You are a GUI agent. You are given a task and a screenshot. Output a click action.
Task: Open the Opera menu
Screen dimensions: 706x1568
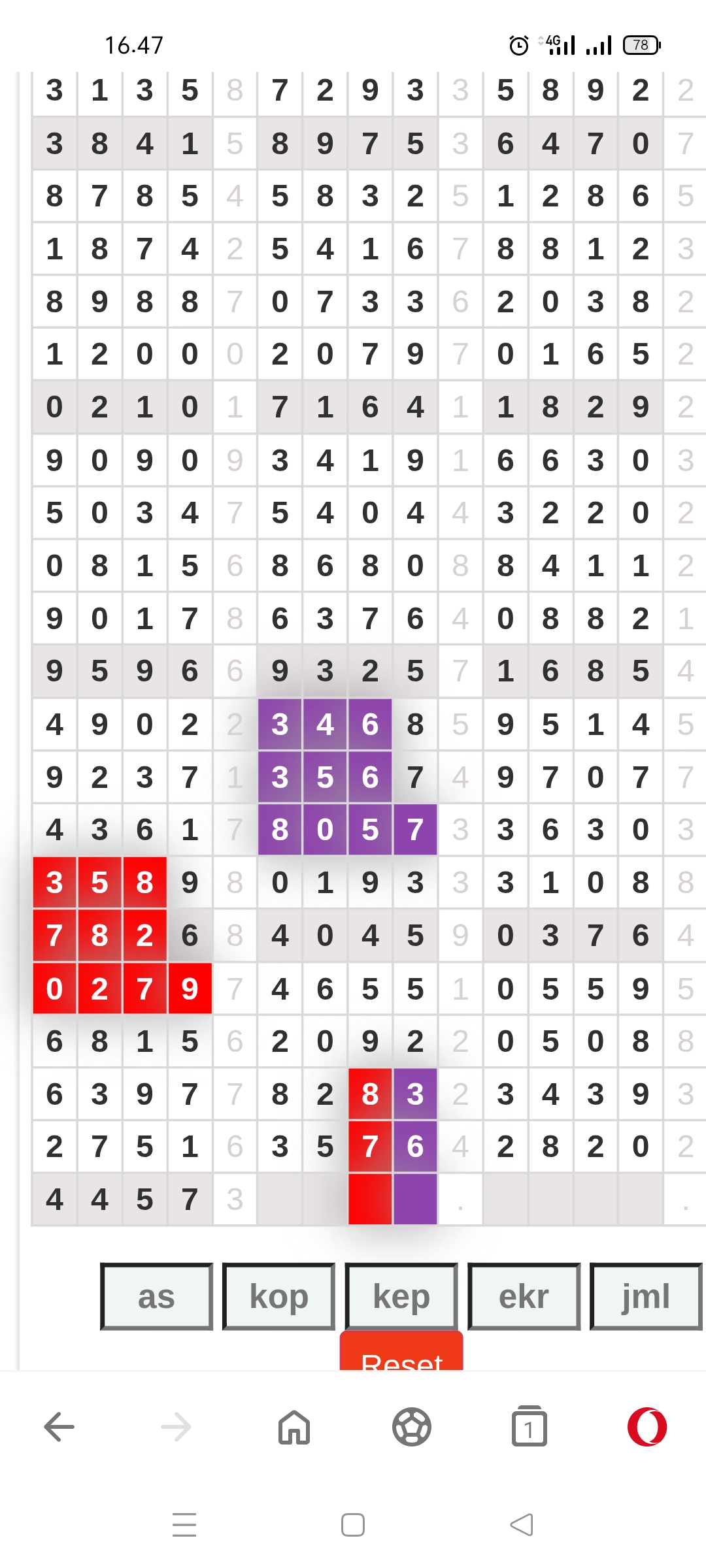click(x=647, y=1426)
